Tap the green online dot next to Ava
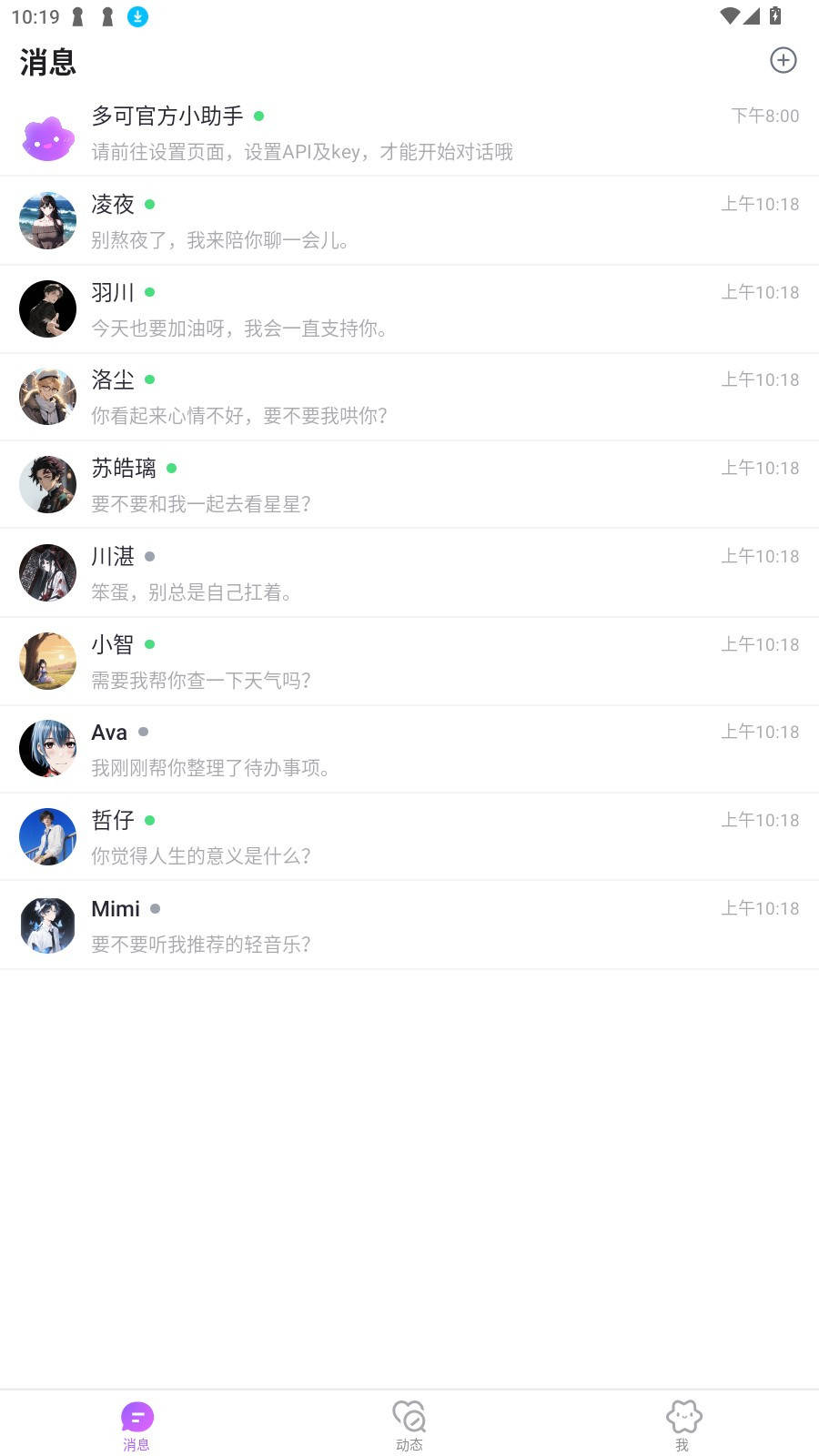Screen dimensions: 819x1456 (x=142, y=732)
